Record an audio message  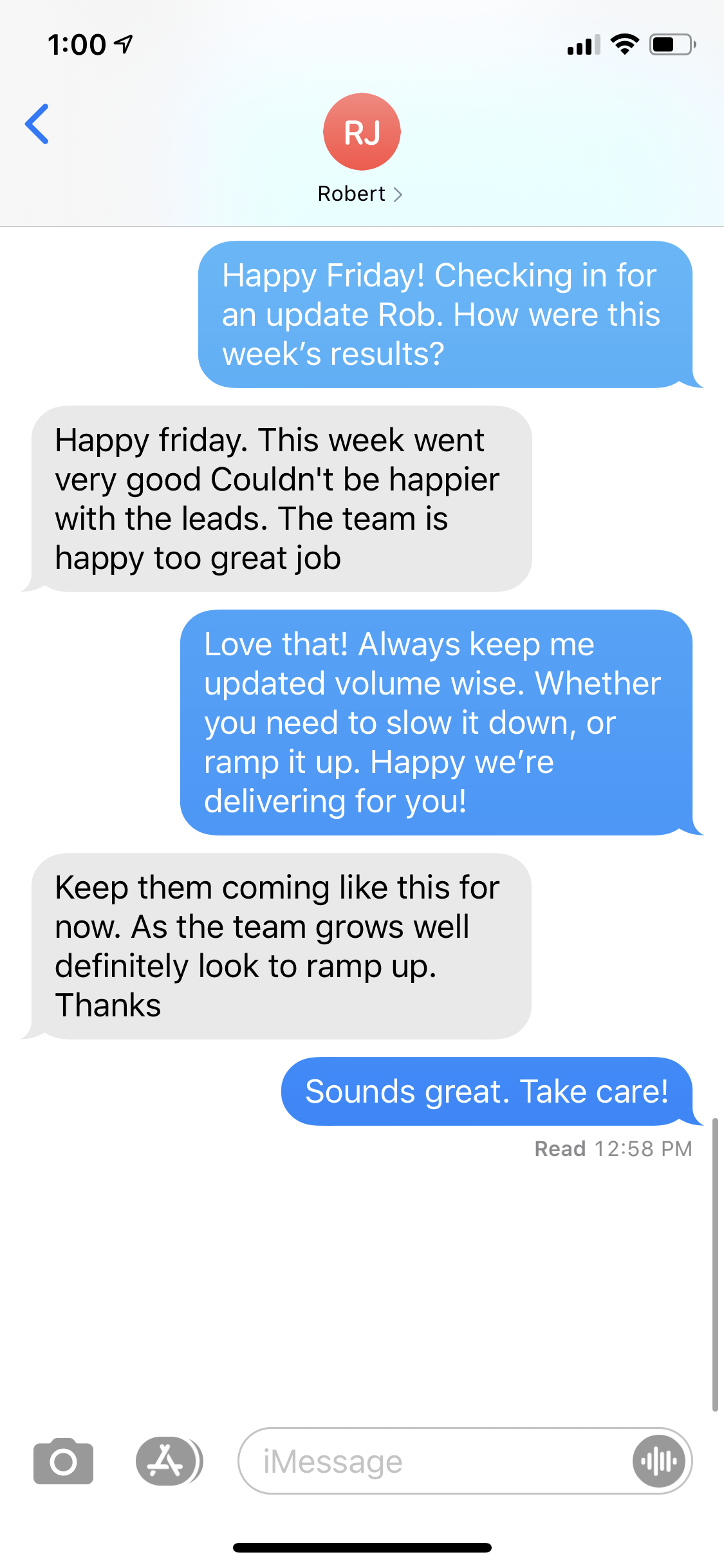tap(659, 1461)
